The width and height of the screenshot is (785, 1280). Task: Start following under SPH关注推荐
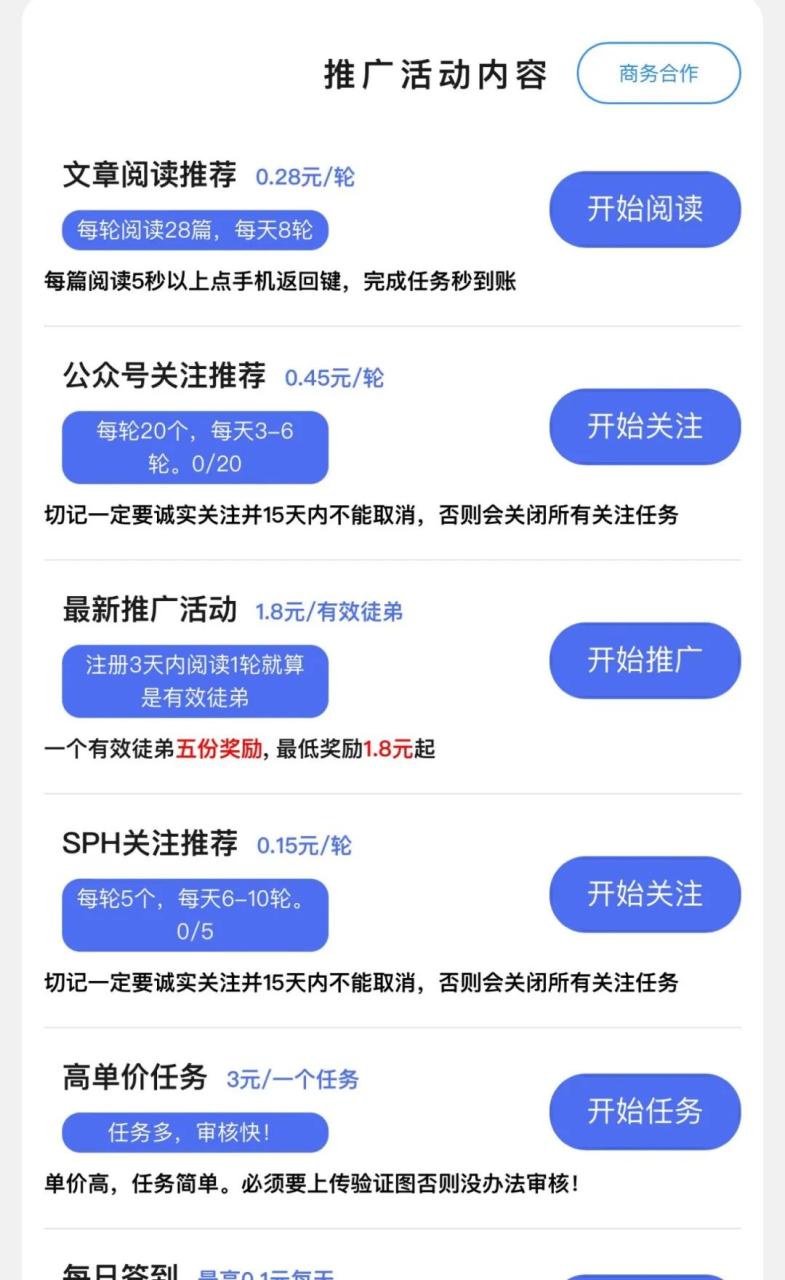(644, 894)
